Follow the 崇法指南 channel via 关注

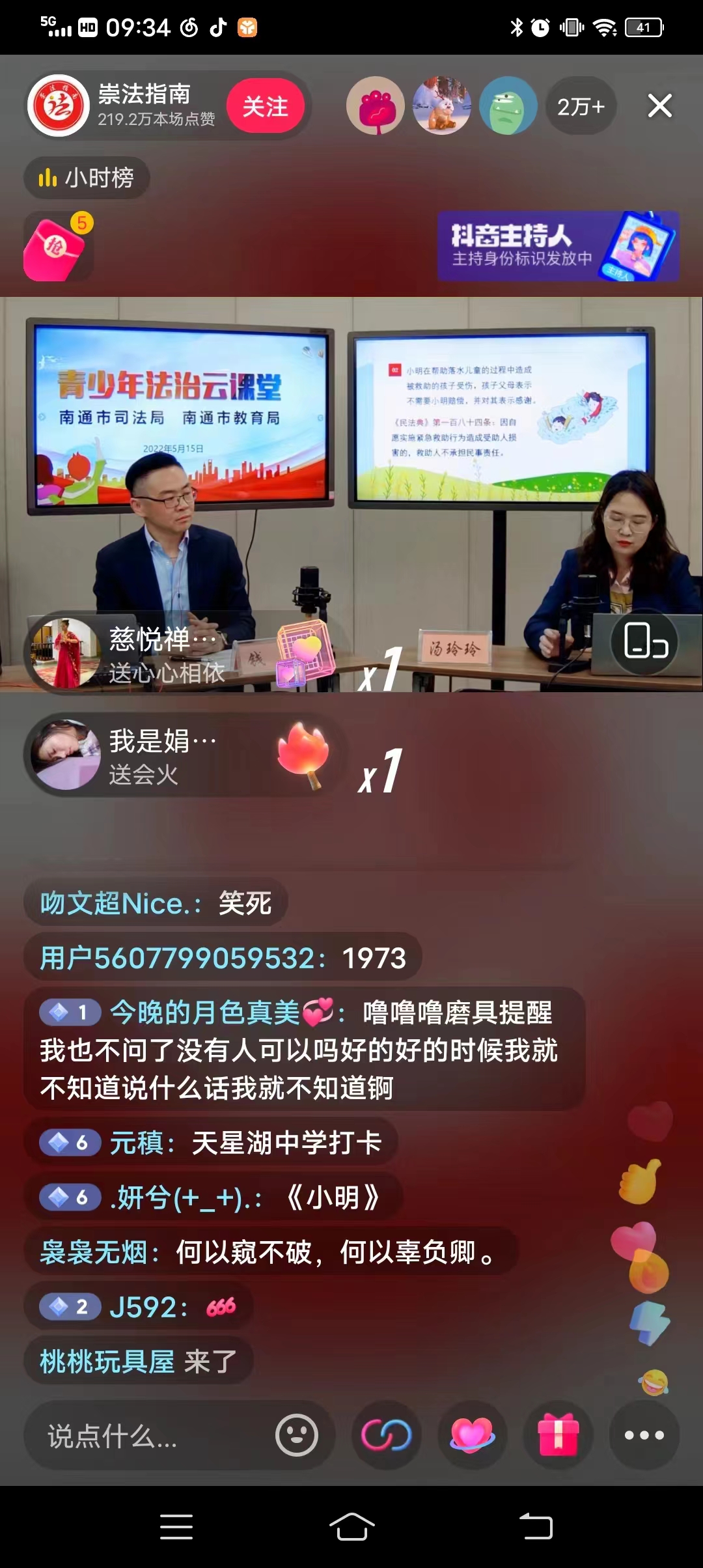tap(266, 106)
